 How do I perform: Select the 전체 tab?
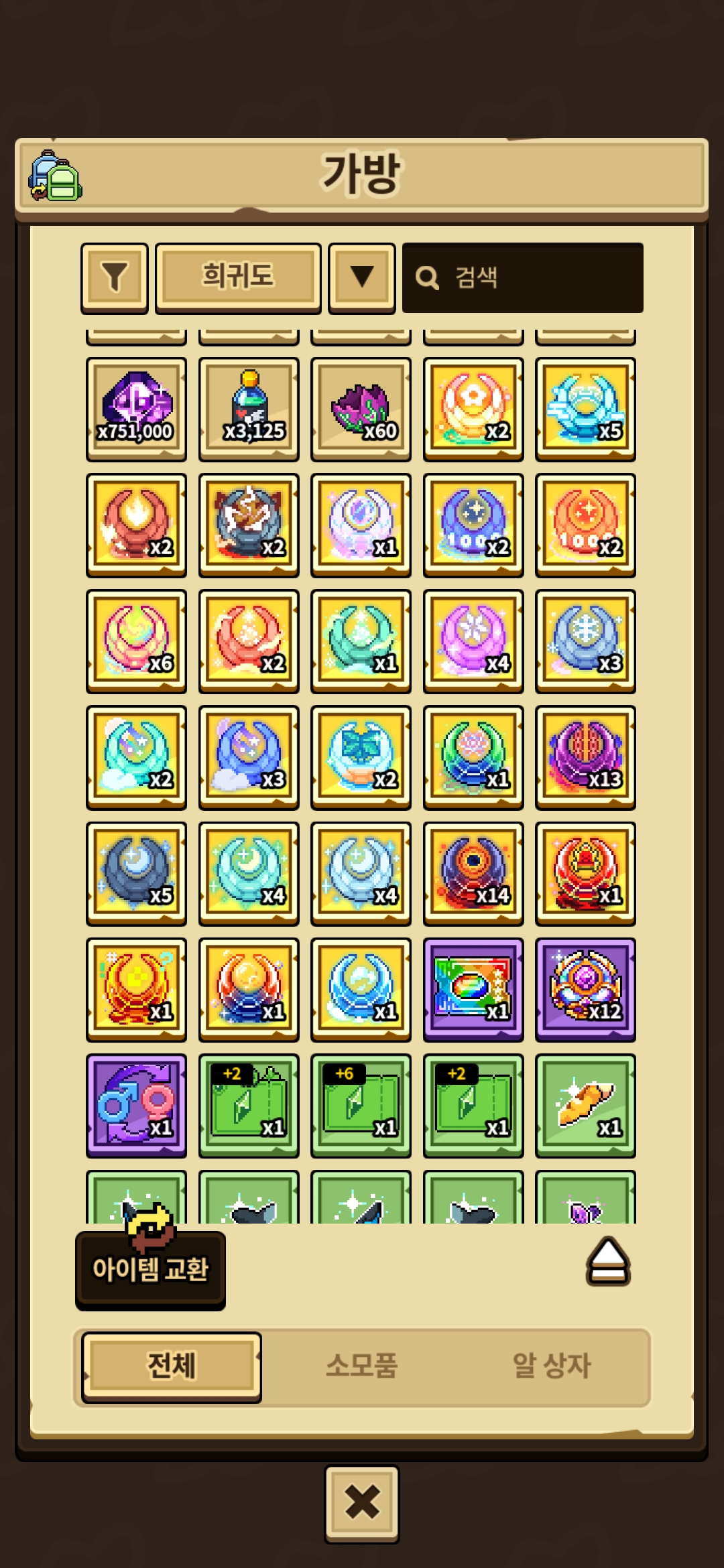(x=172, y=1366)
